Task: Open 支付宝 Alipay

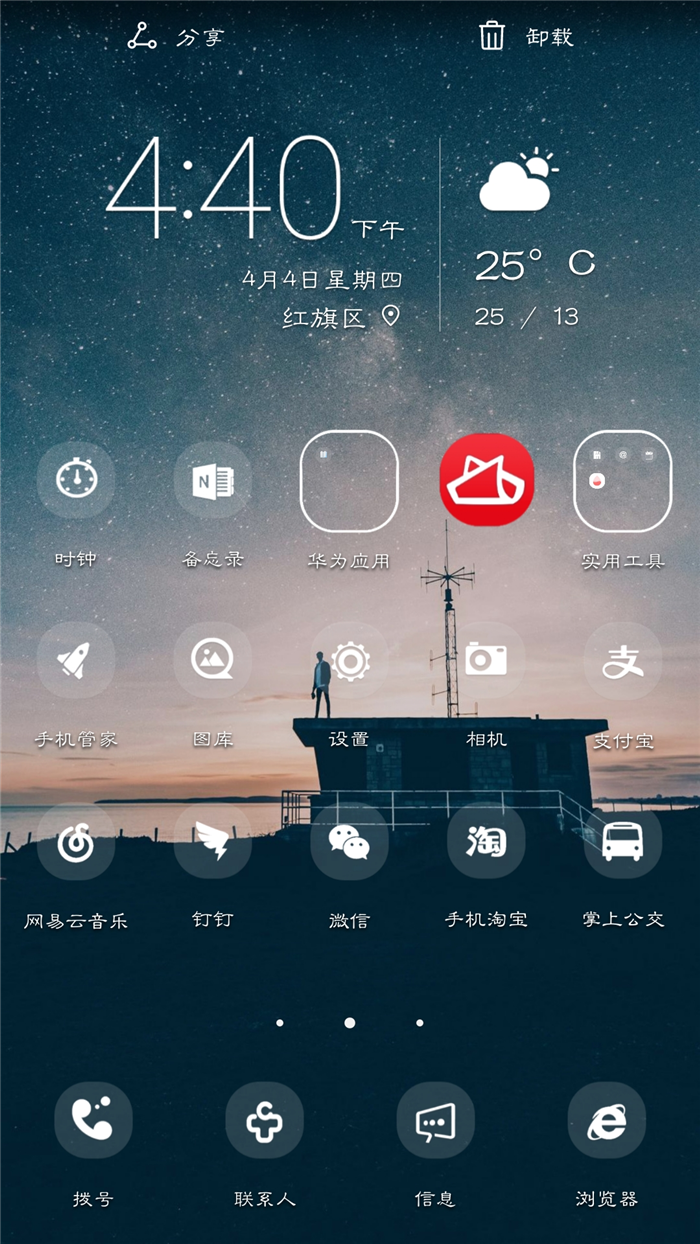Action: pos(622,661)
